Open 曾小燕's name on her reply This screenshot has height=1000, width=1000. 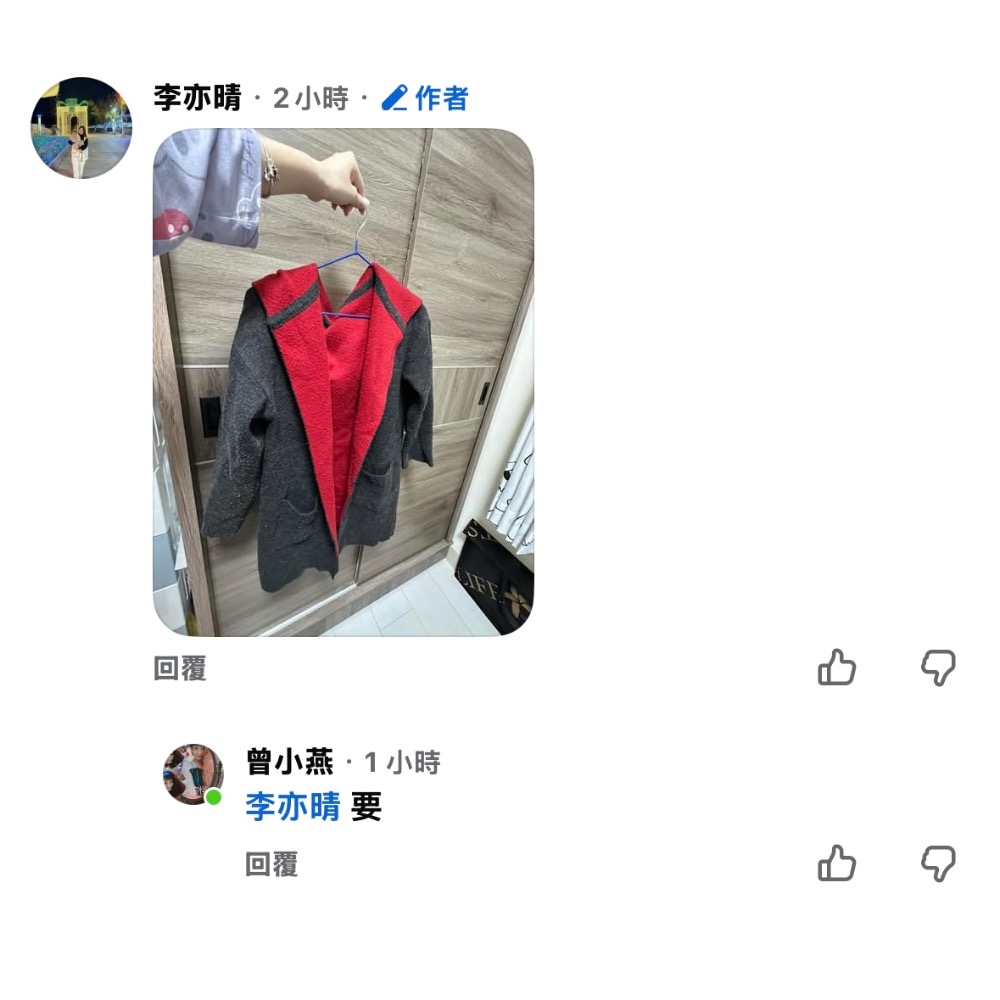coord(289,763)
